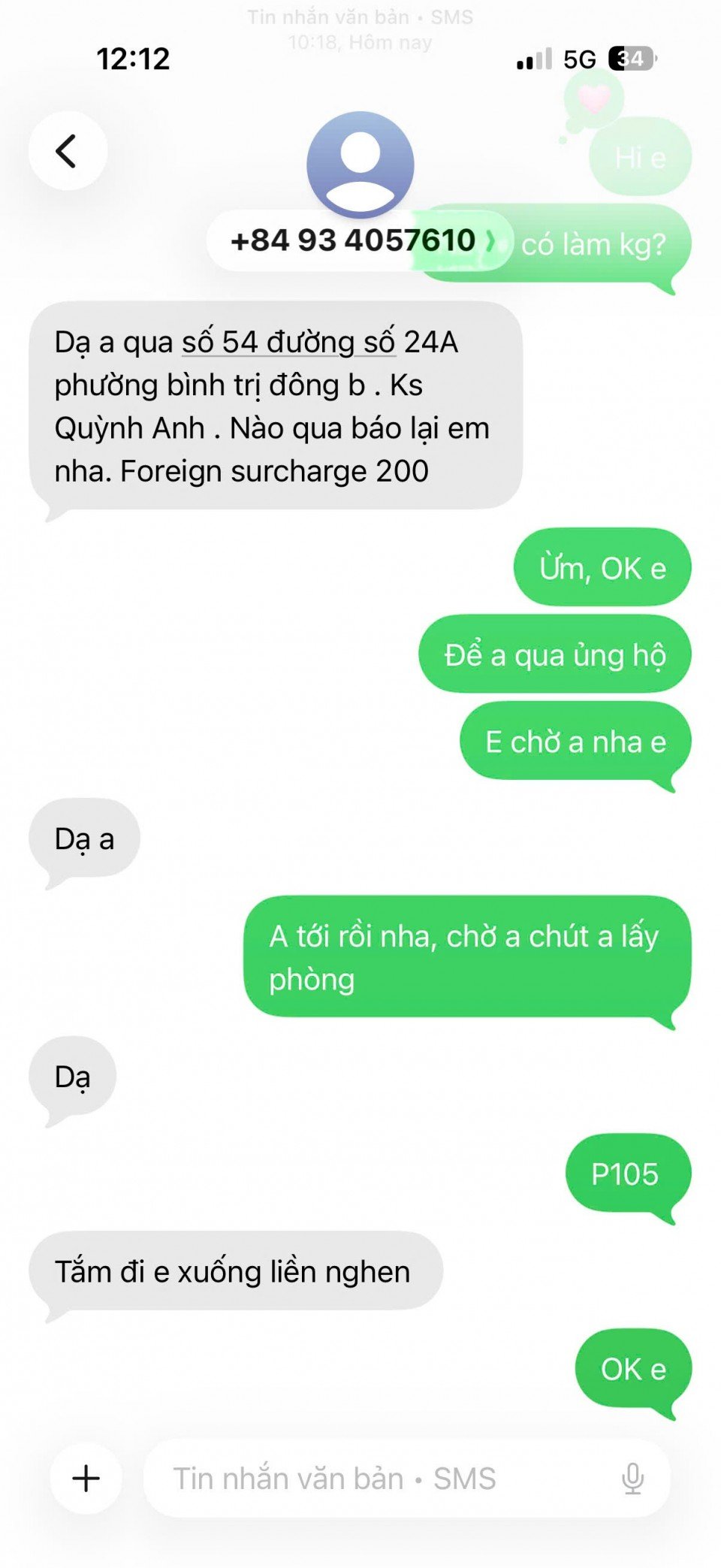Open the underlined address số 54 đường số
The image size is (721, 1568).
tap(289, 343)
